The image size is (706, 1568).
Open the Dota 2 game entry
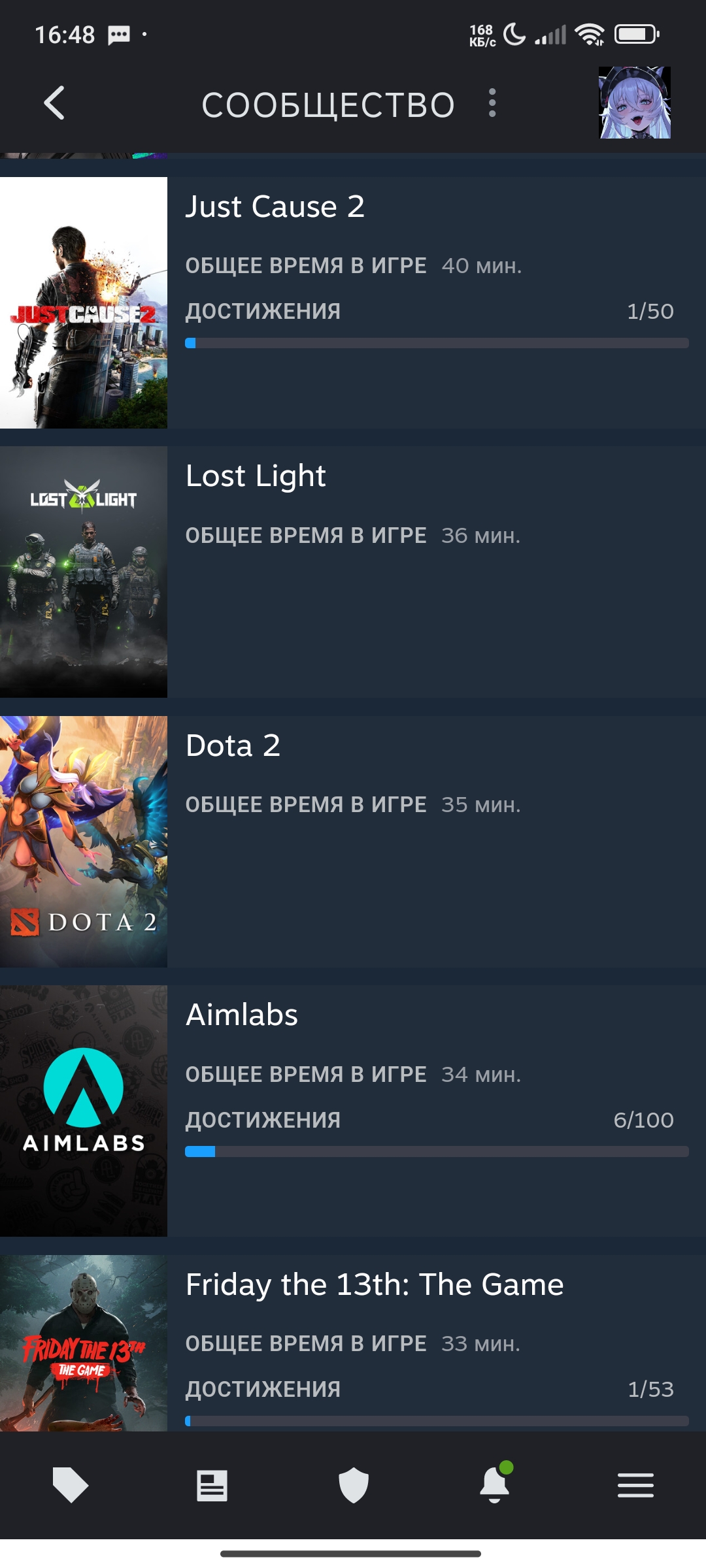tap(353, 841)
